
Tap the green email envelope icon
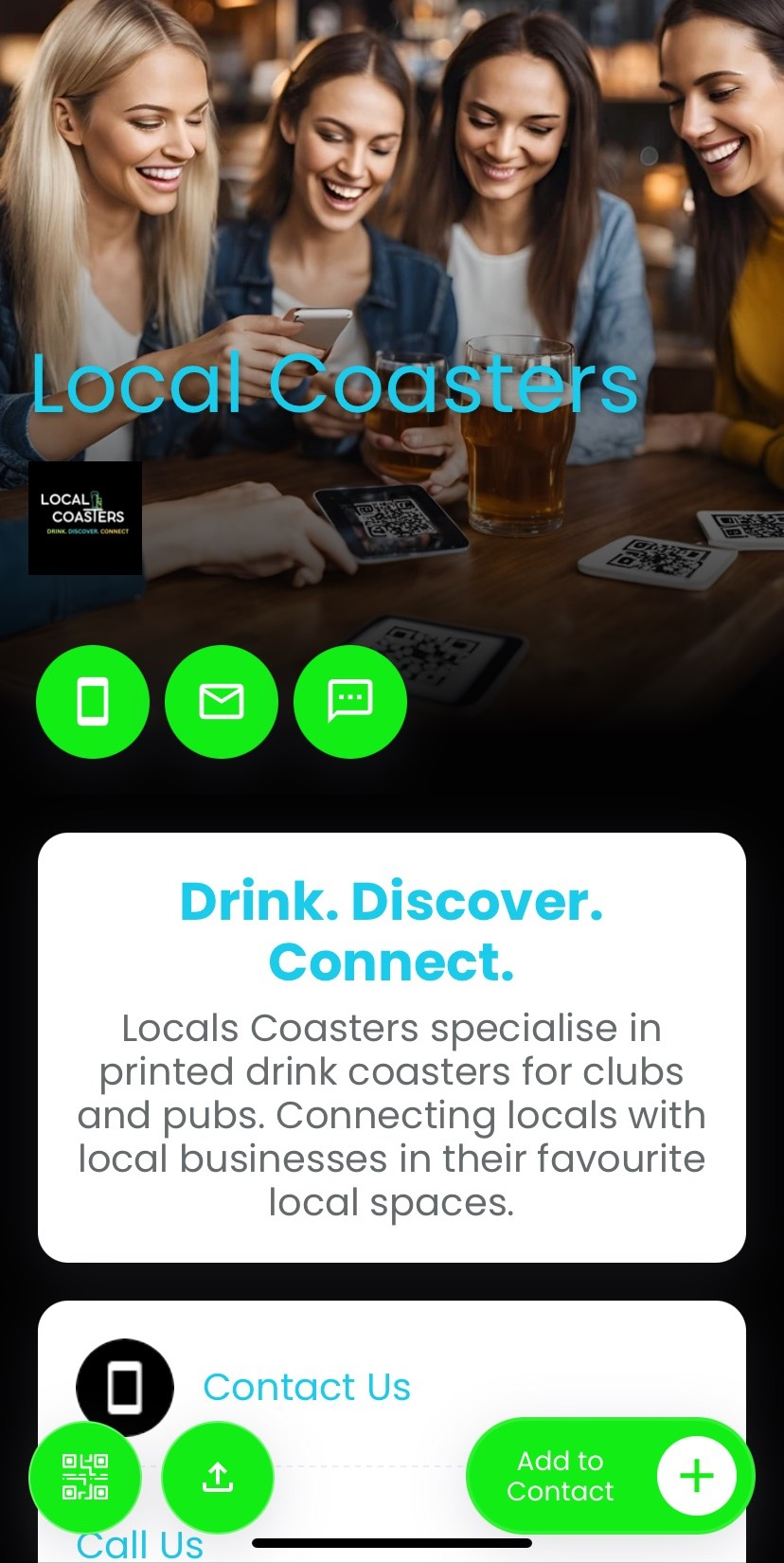[222, 702]
